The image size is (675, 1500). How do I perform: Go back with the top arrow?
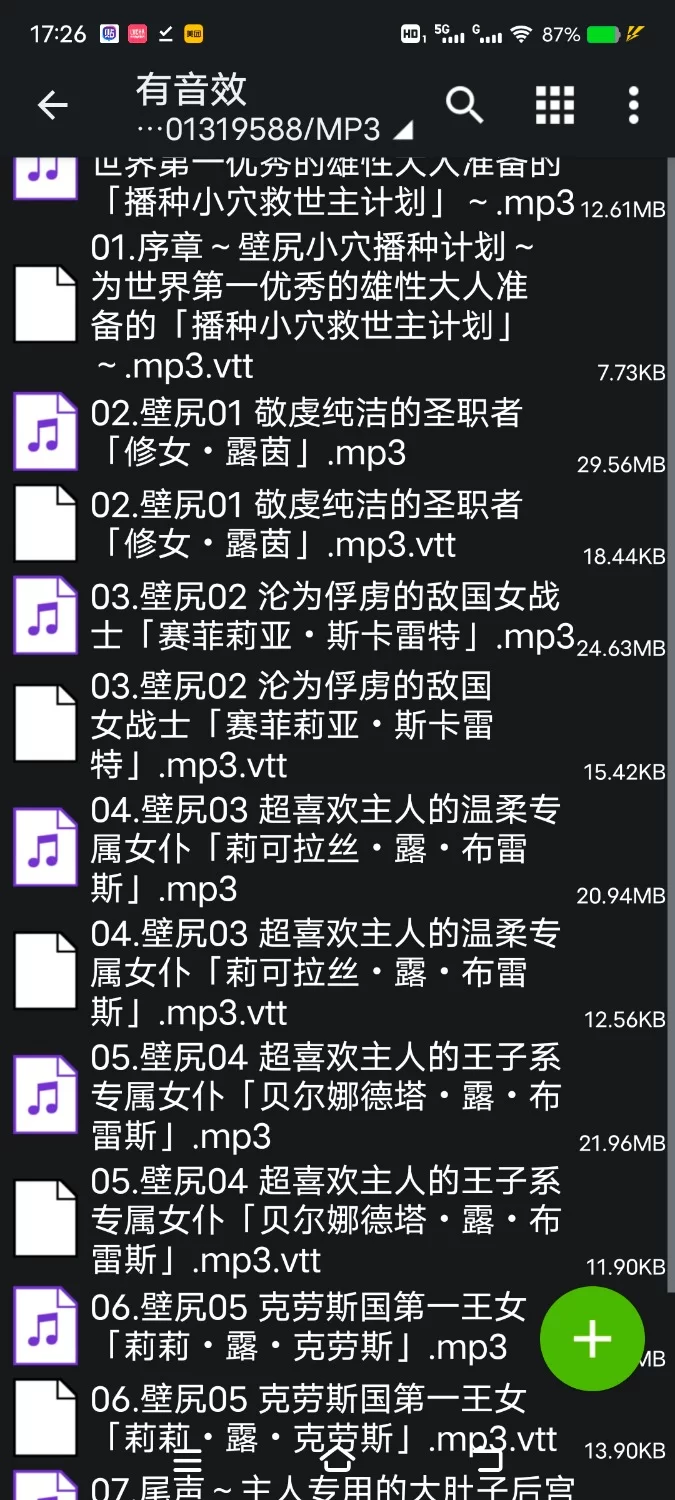52,105
